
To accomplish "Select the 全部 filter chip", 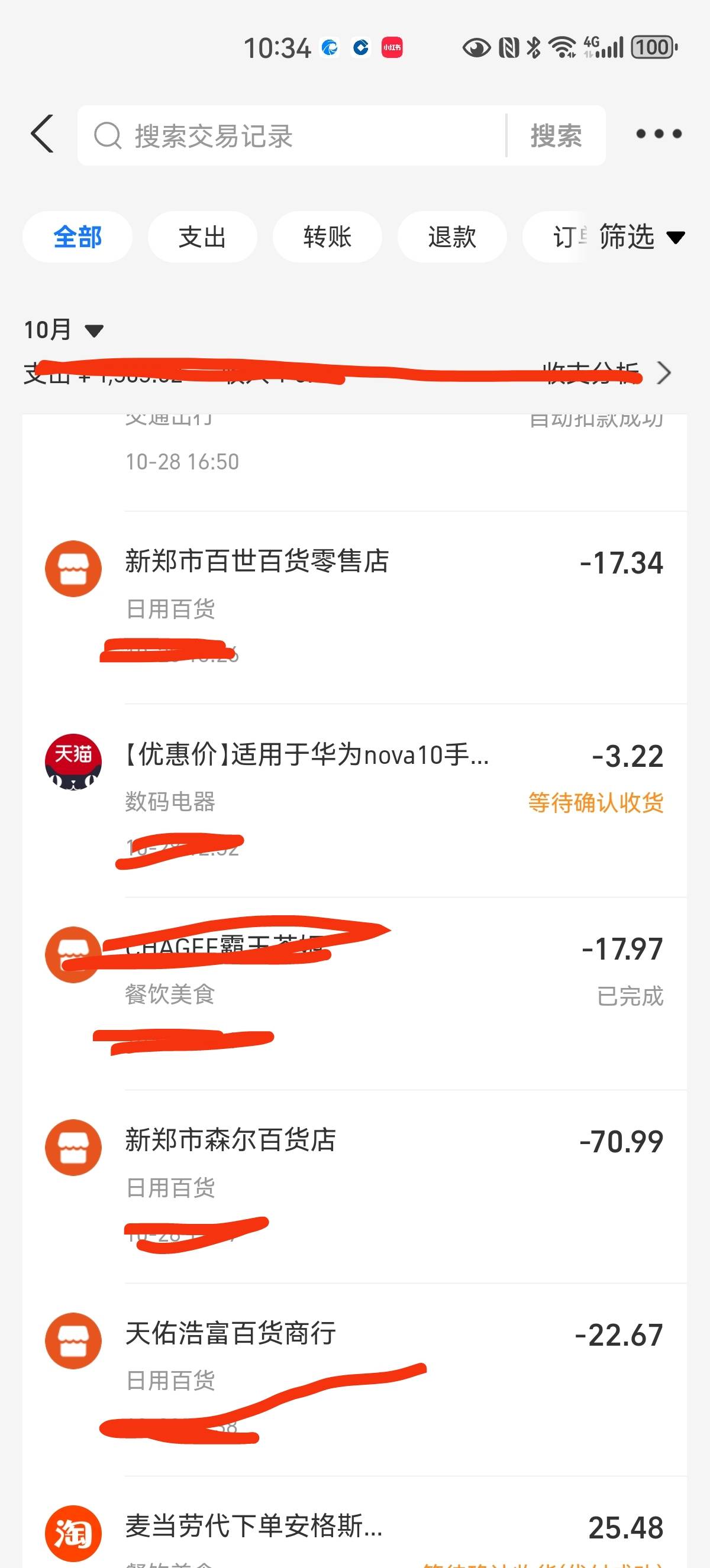I will (x=78, y=237).
